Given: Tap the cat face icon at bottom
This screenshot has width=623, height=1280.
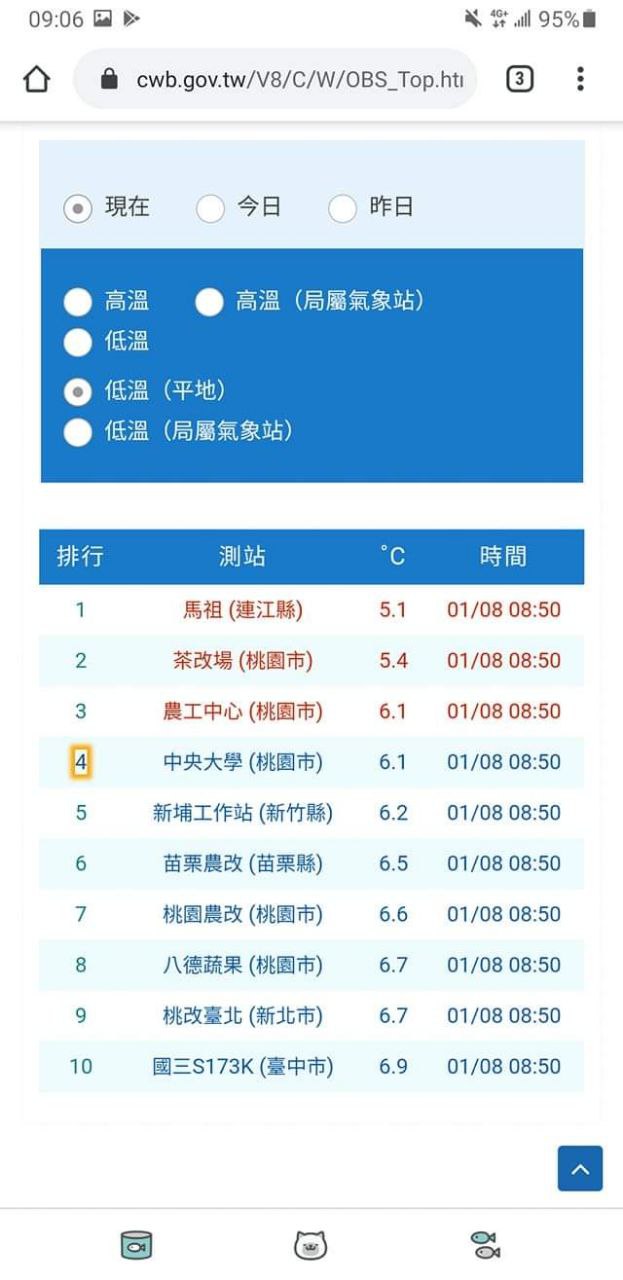Looking at the screenshot, I should [x=311, y=1245].
